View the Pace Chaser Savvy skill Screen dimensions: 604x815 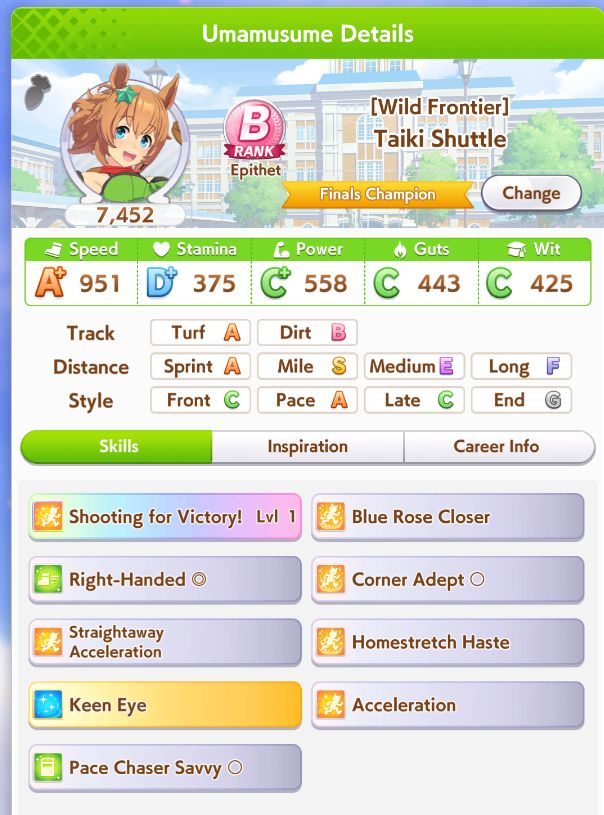[x=165, y=768]
